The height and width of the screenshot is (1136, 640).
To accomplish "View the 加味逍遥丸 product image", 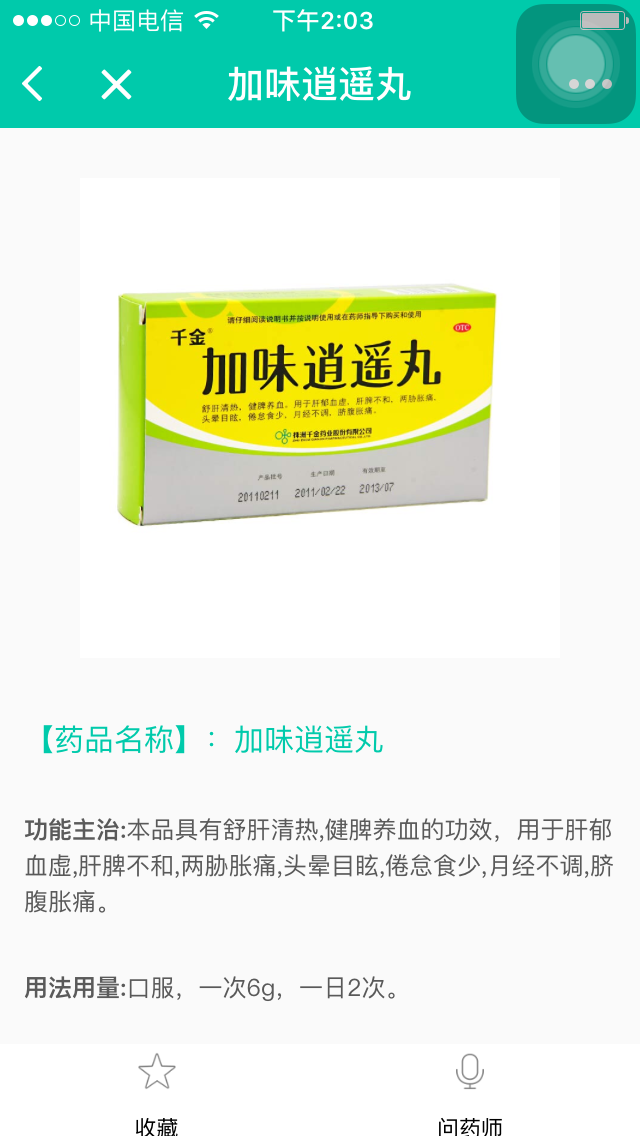I will click(319, 417).
